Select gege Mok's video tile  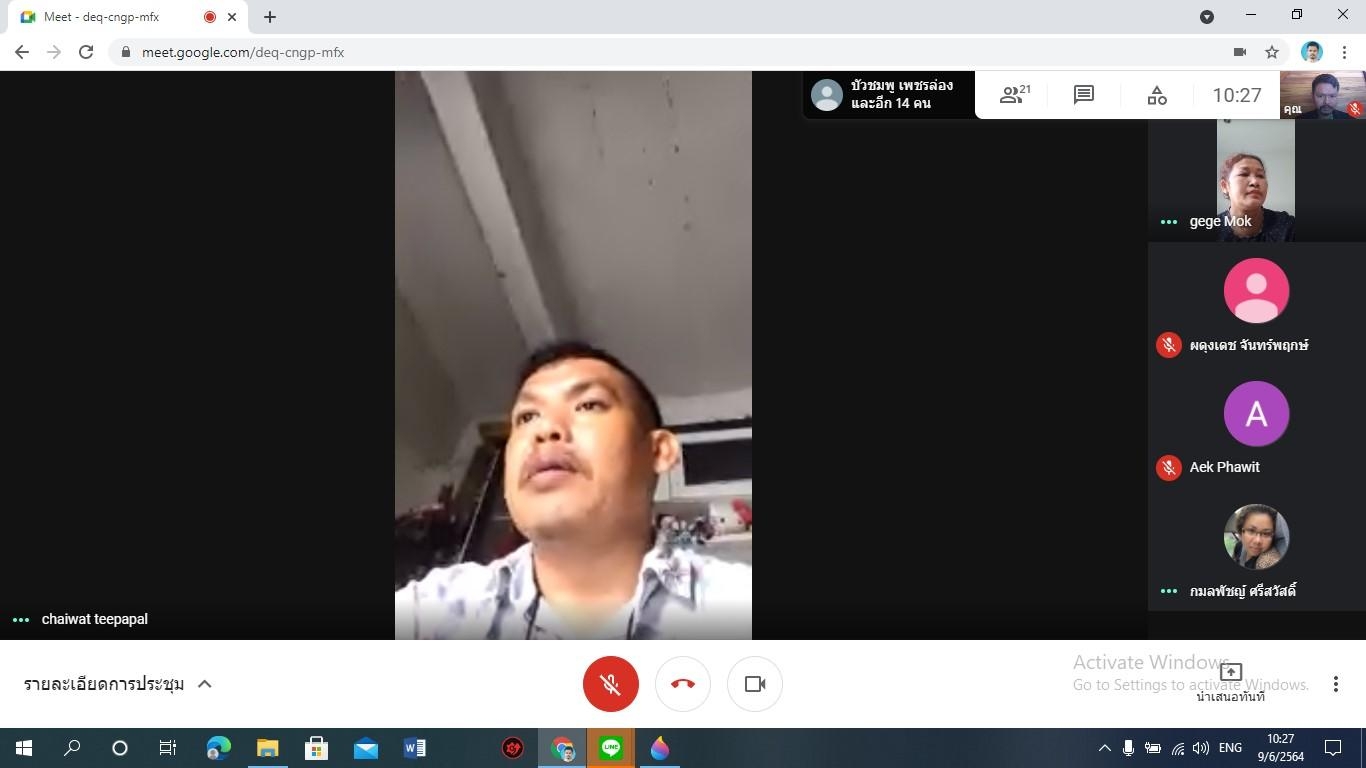1255,180
